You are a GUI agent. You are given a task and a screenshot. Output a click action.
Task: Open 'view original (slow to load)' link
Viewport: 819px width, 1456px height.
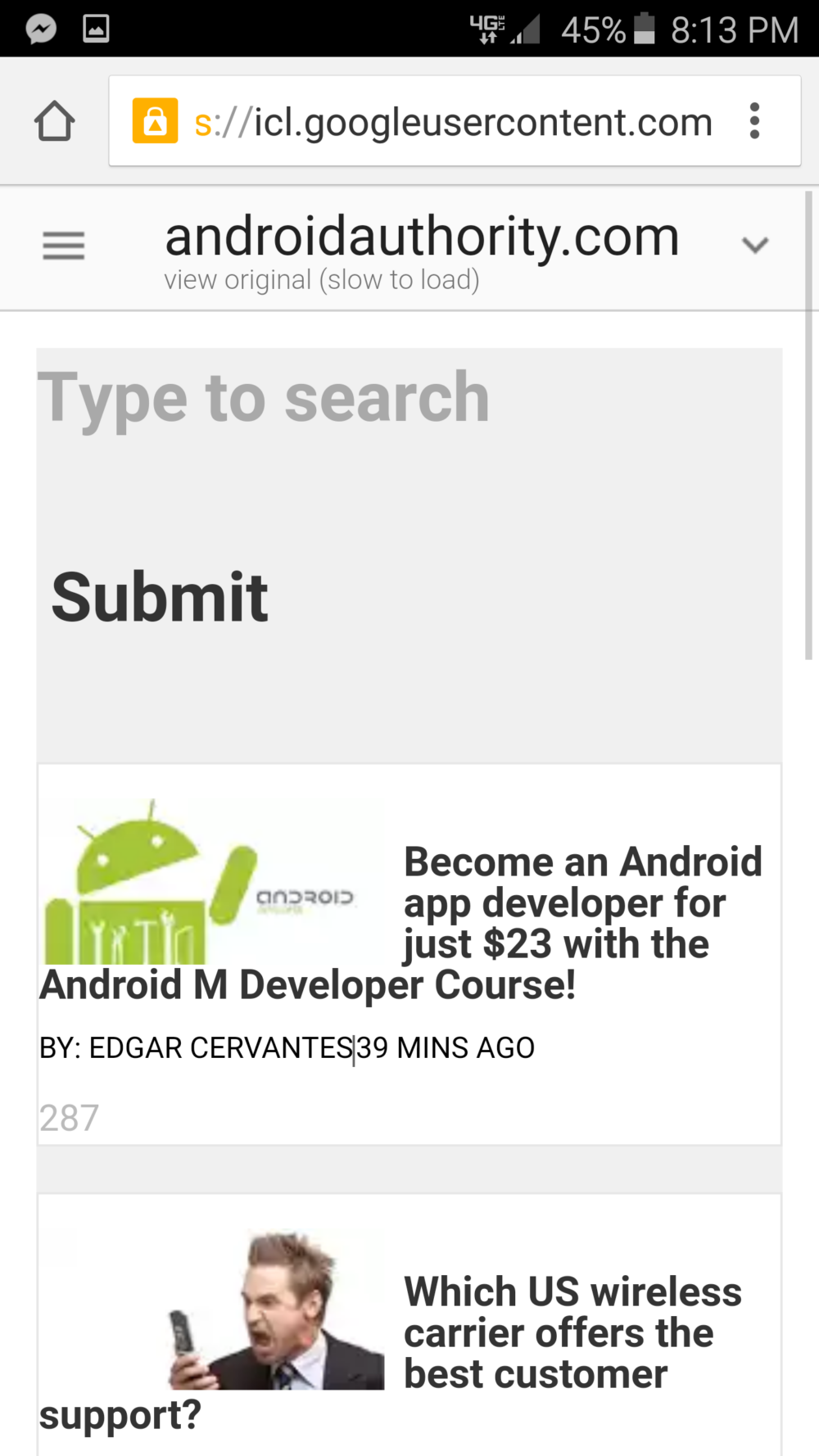[x=321, y=279]
